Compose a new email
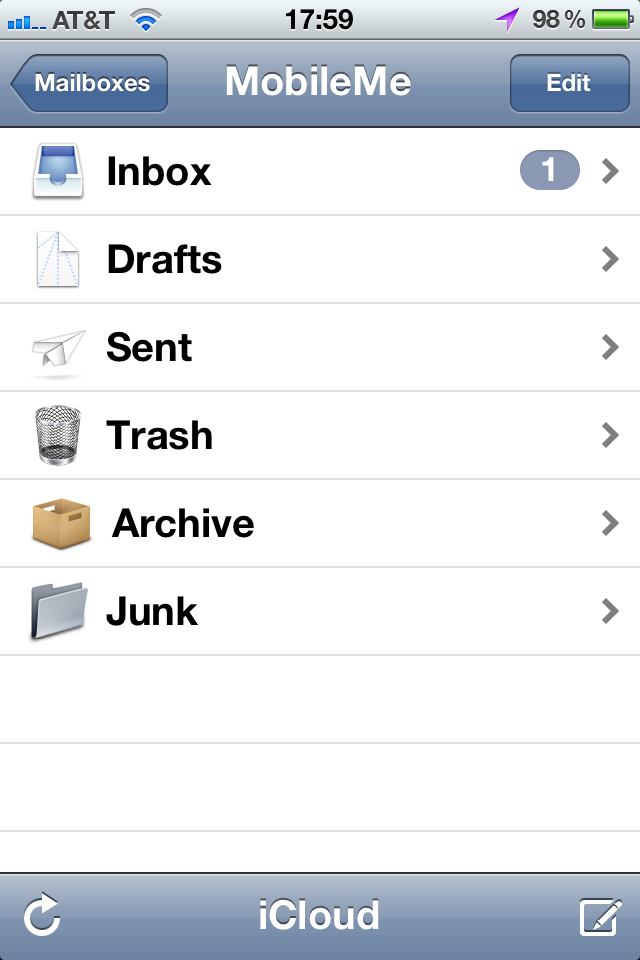 (600, 916)
